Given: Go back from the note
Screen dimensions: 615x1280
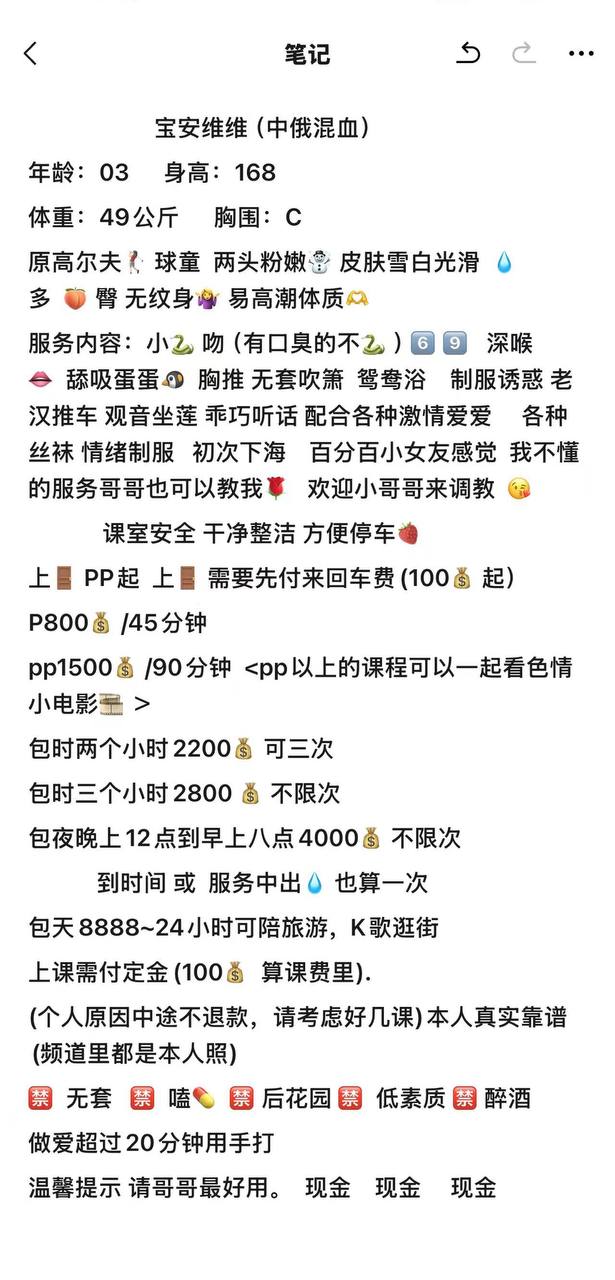Looking at the screenshot, I should pyautogui.click(x=31, y=54).
